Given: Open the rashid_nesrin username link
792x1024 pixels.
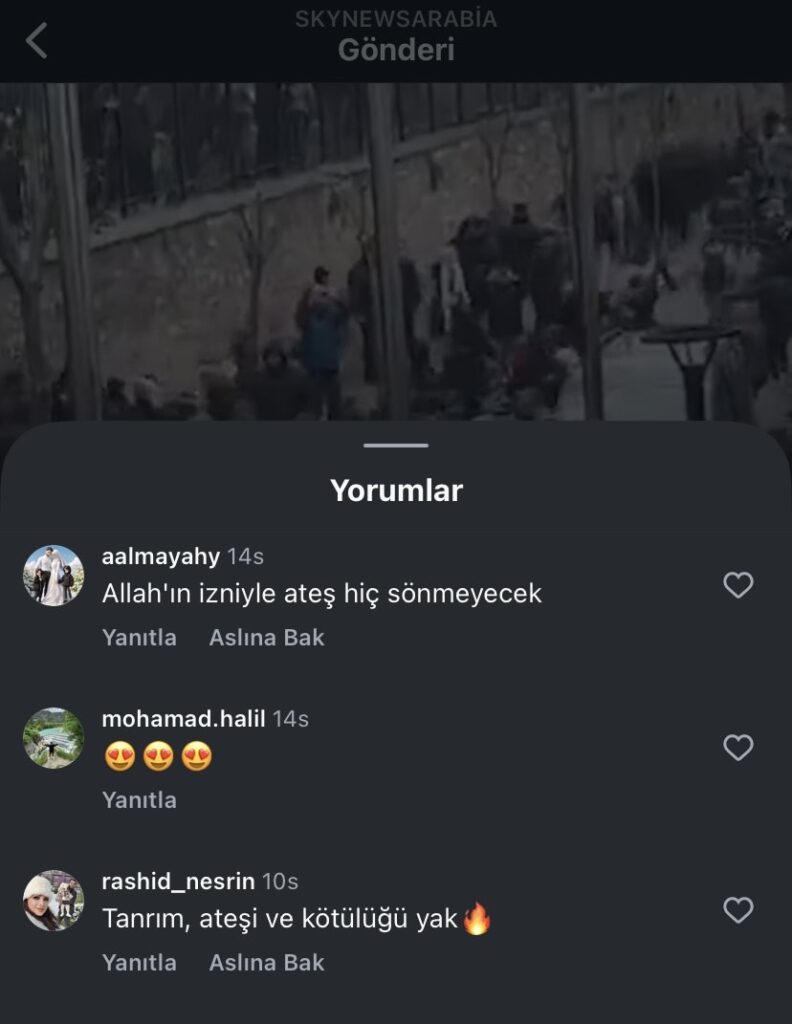Looking at the screenshot, I should point(178,882).
